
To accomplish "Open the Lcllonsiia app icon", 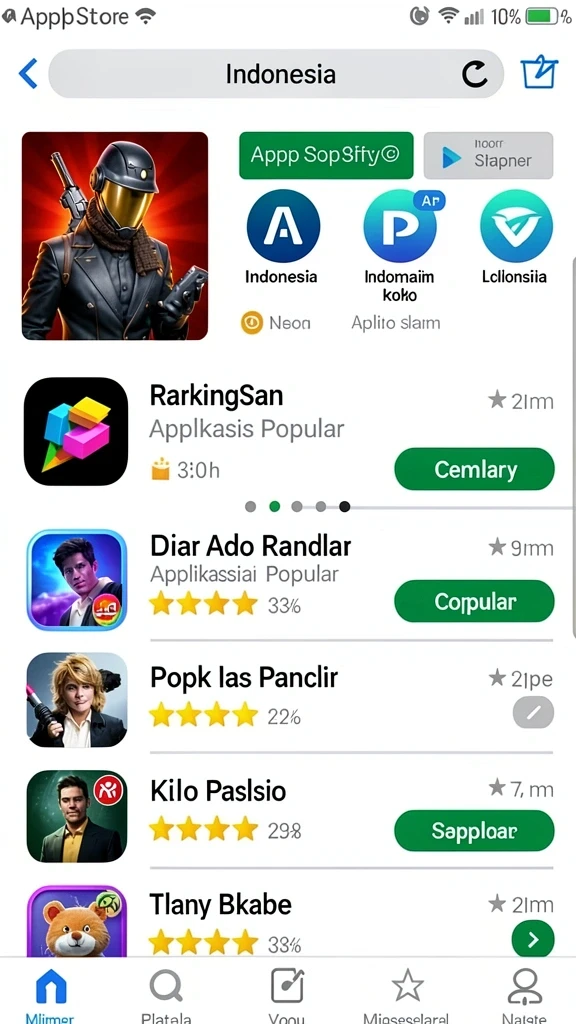I will pyautogui.click(x=516, y=226).
